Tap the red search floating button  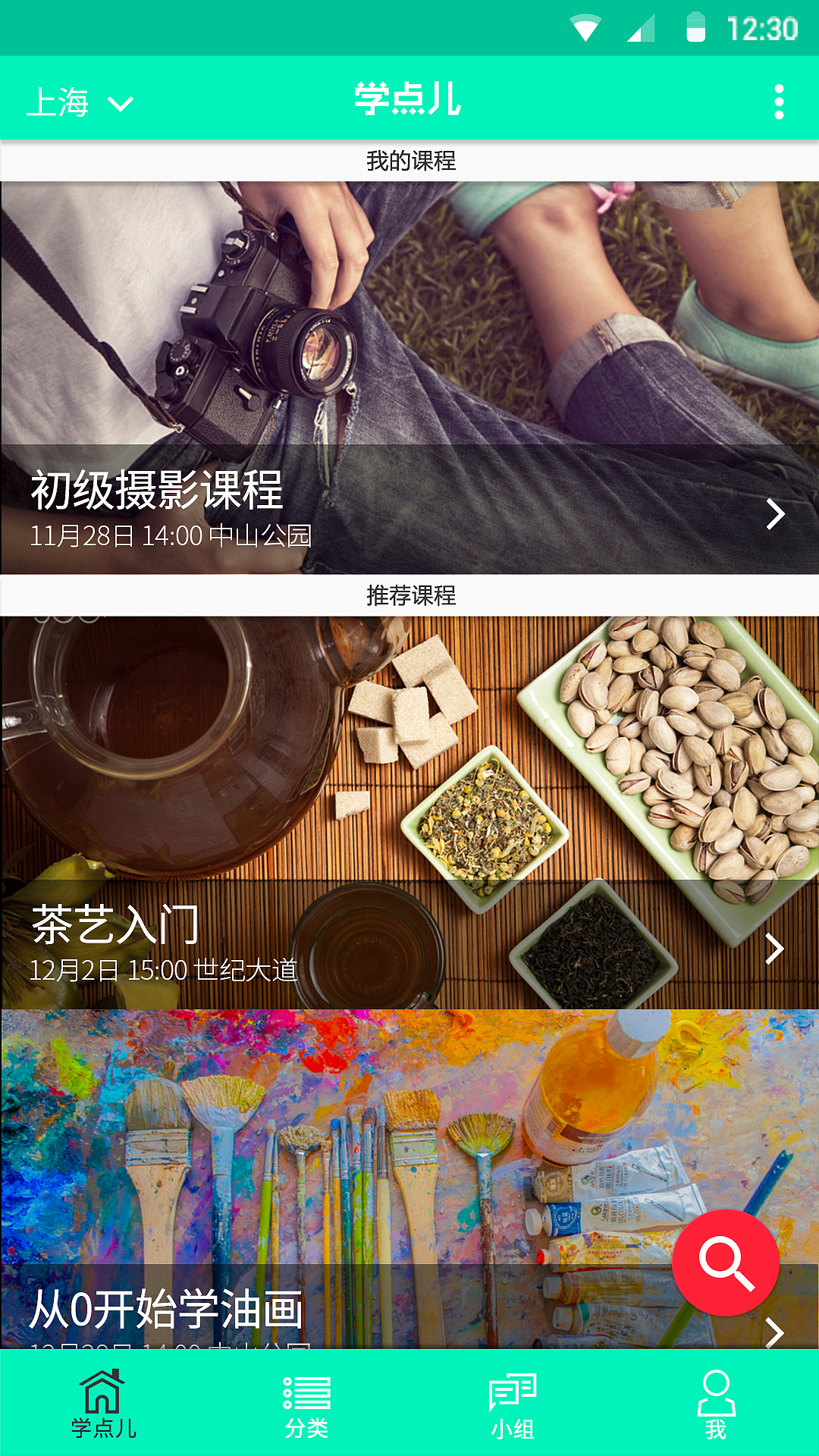[726, 1263]
